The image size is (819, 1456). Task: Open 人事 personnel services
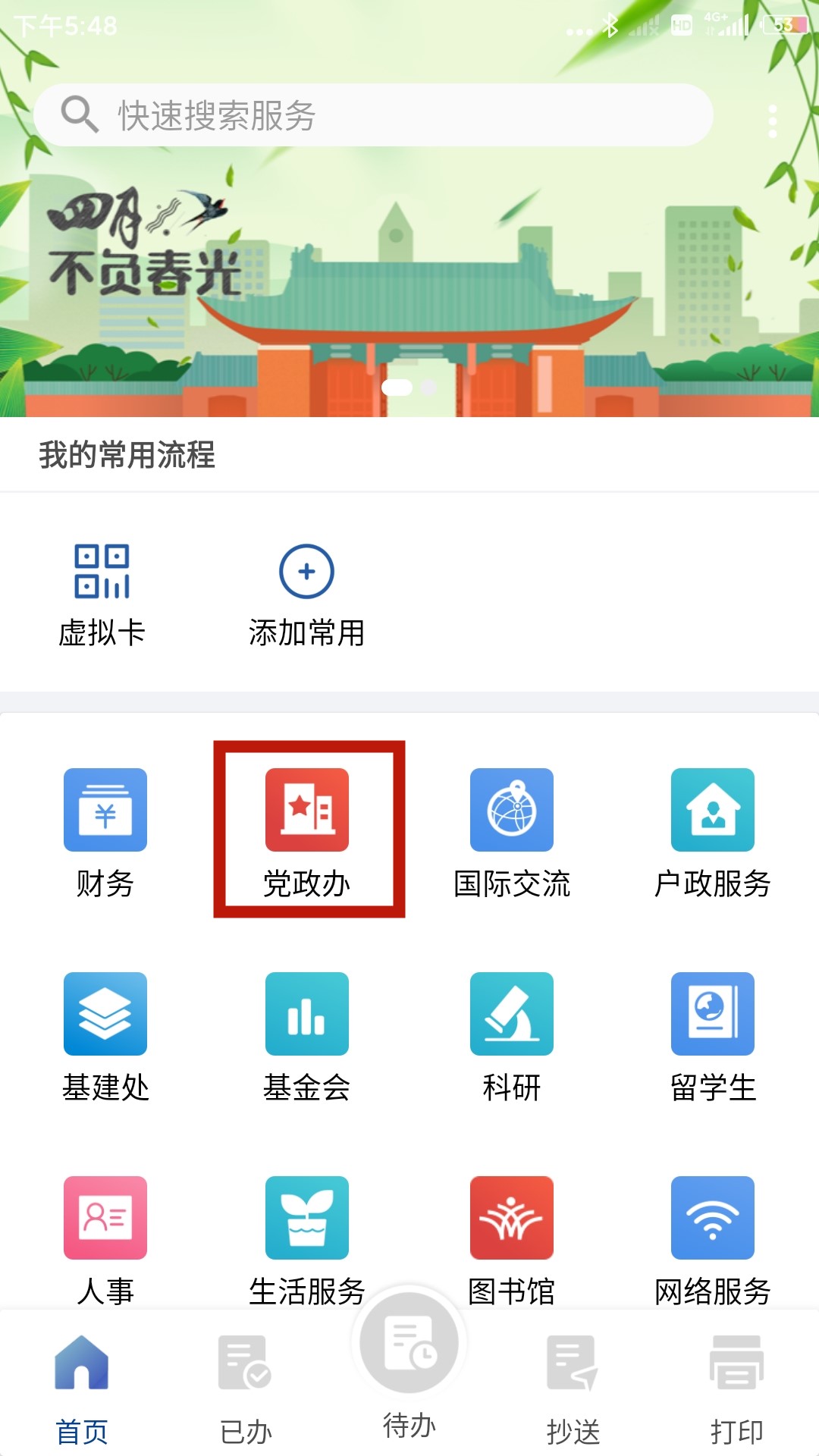point(105,1238)
